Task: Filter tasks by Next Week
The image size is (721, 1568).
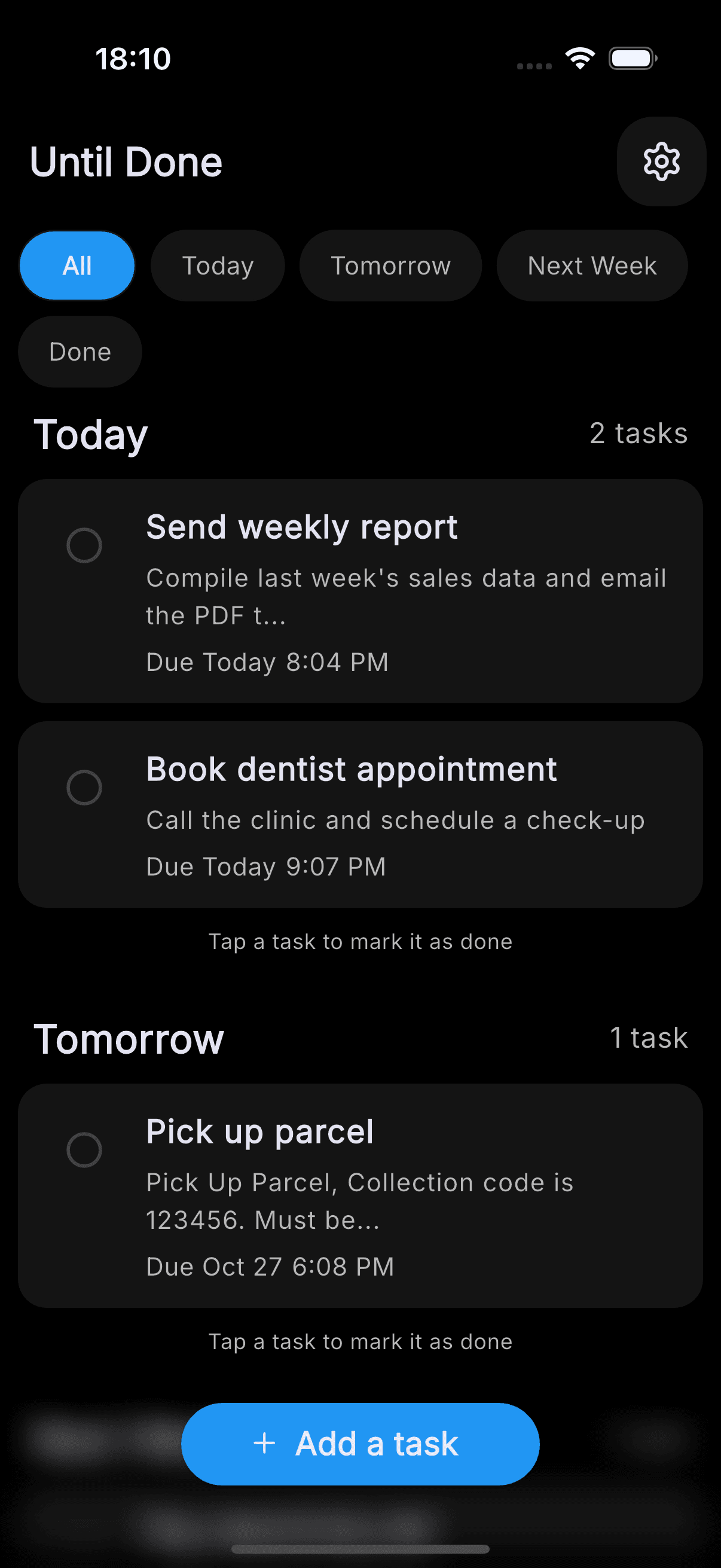Action: [x=592, y=266]
